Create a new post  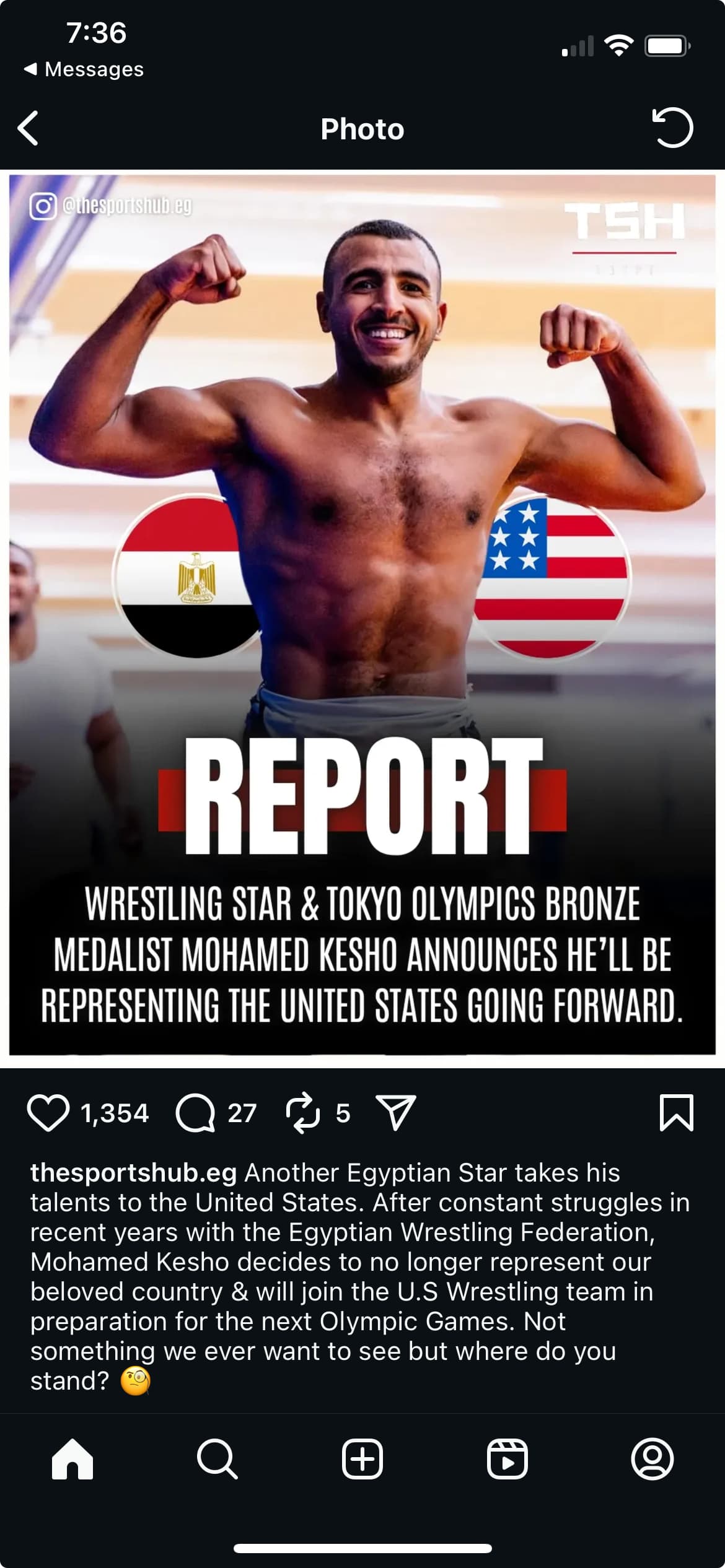[362, 1458]
